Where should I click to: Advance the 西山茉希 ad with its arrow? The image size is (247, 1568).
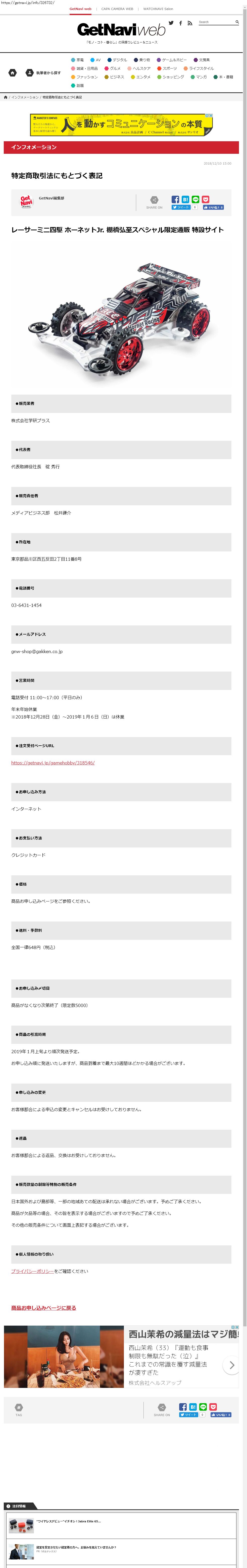click(232, 1365)
